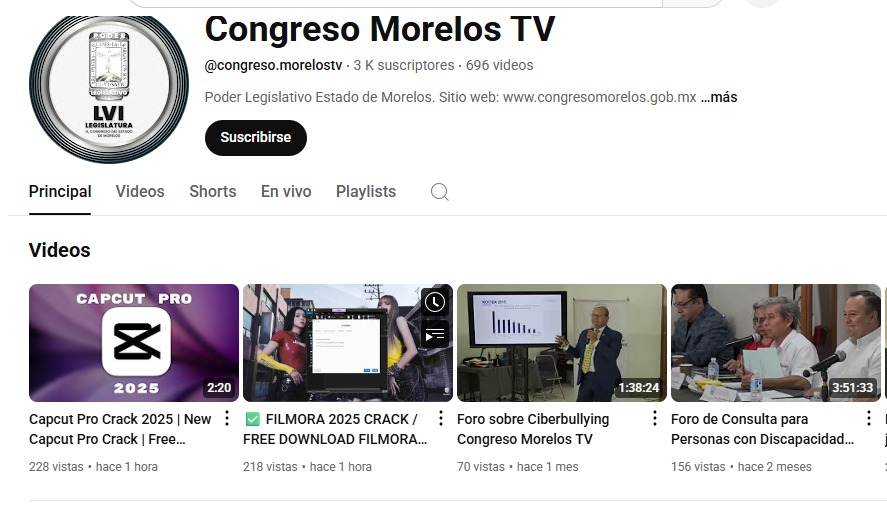
Task: Open the Playlists tab
Action: tap(366, 192)
